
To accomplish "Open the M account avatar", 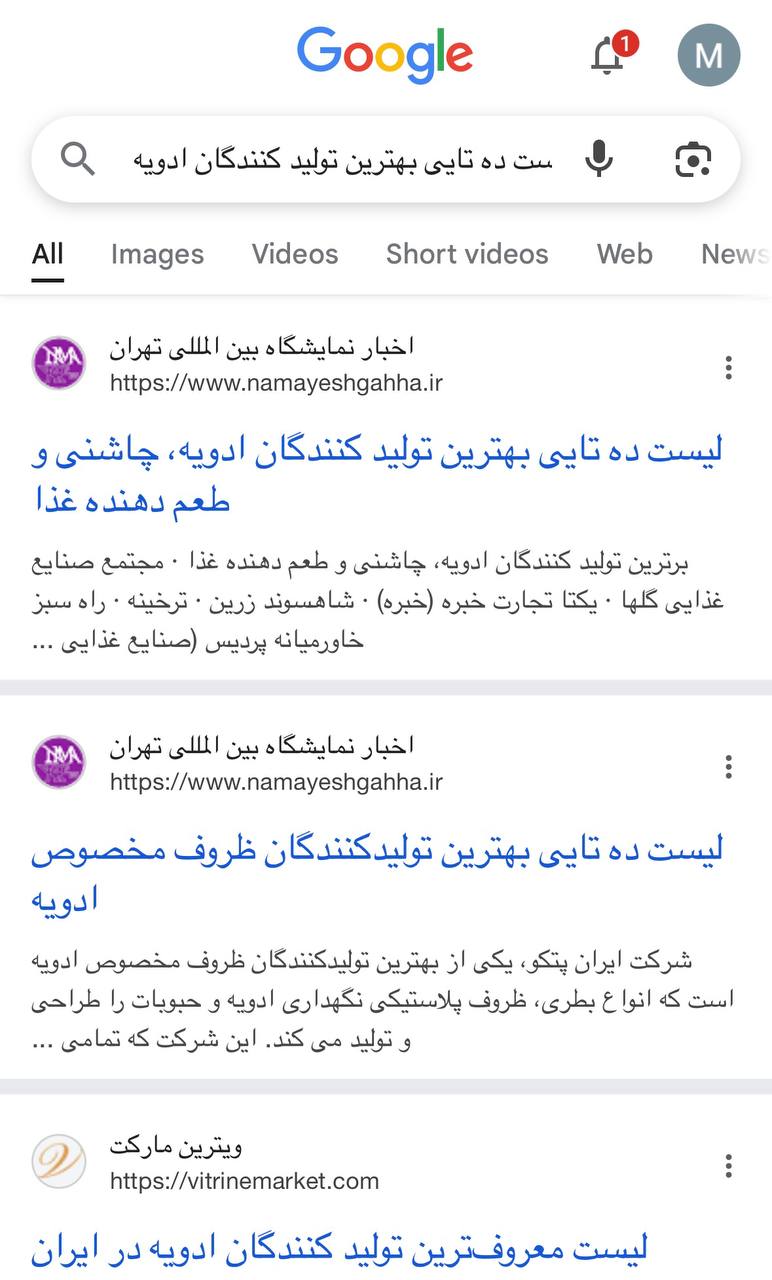I will (708, 55).
